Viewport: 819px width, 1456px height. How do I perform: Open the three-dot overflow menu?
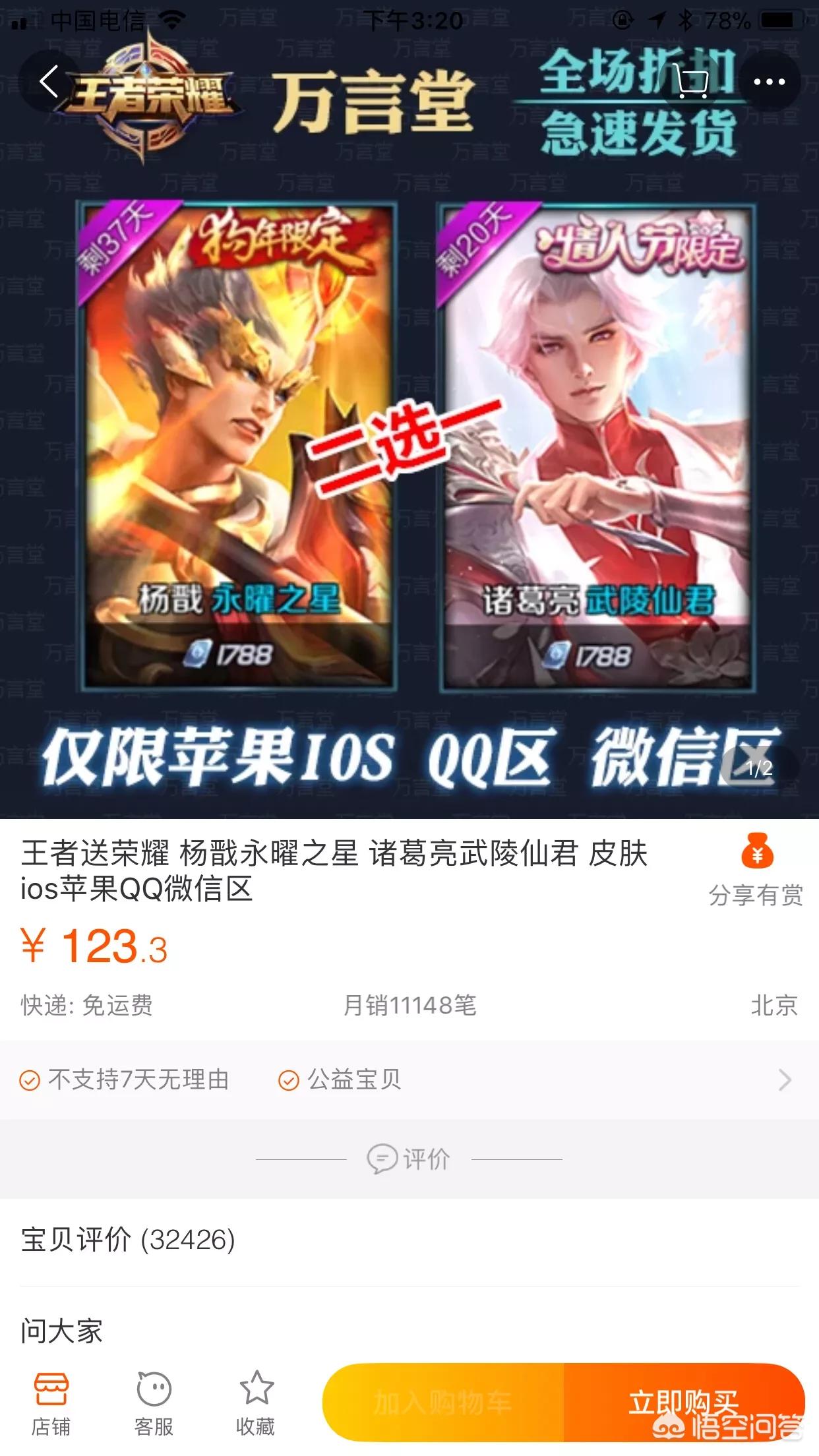(769, 82)
